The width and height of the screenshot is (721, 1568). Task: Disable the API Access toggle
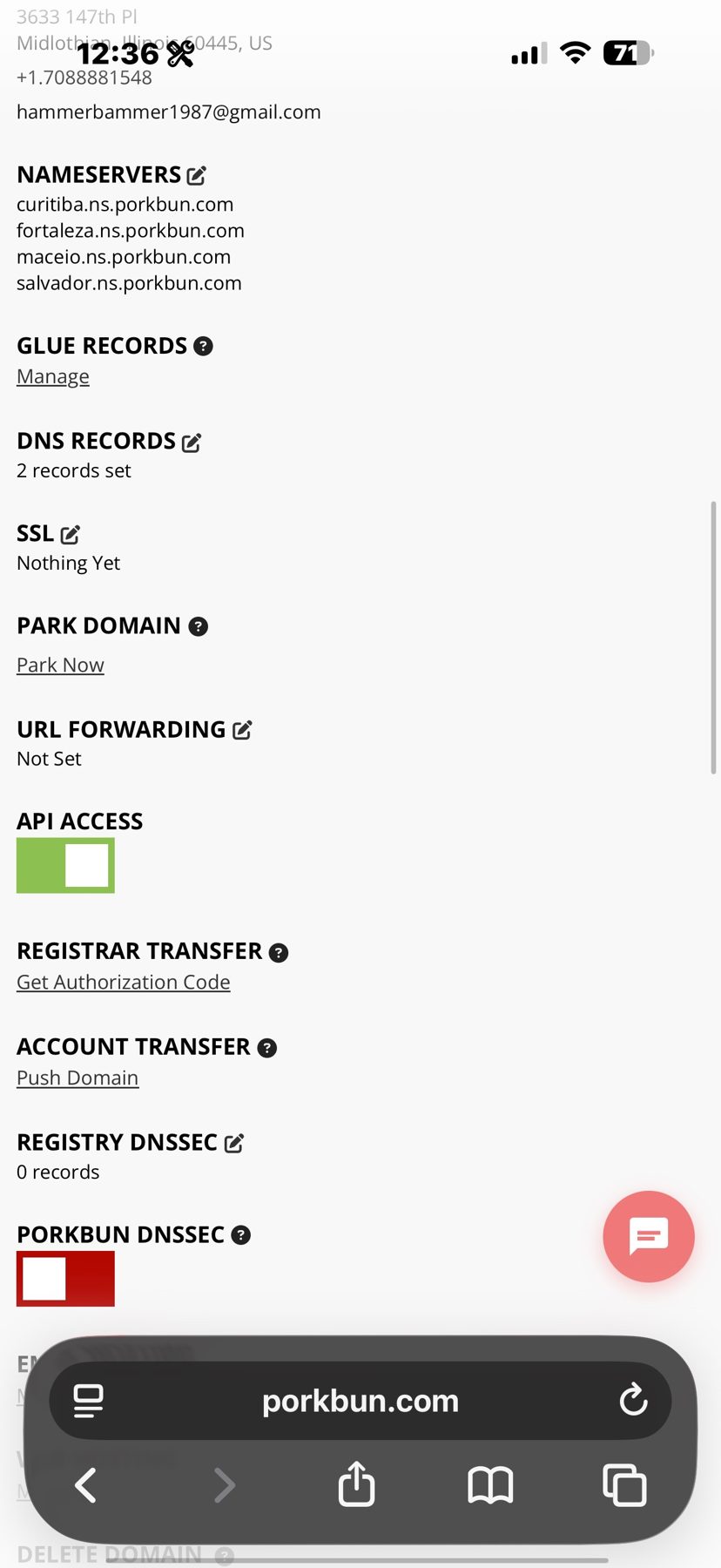[65, 865]
